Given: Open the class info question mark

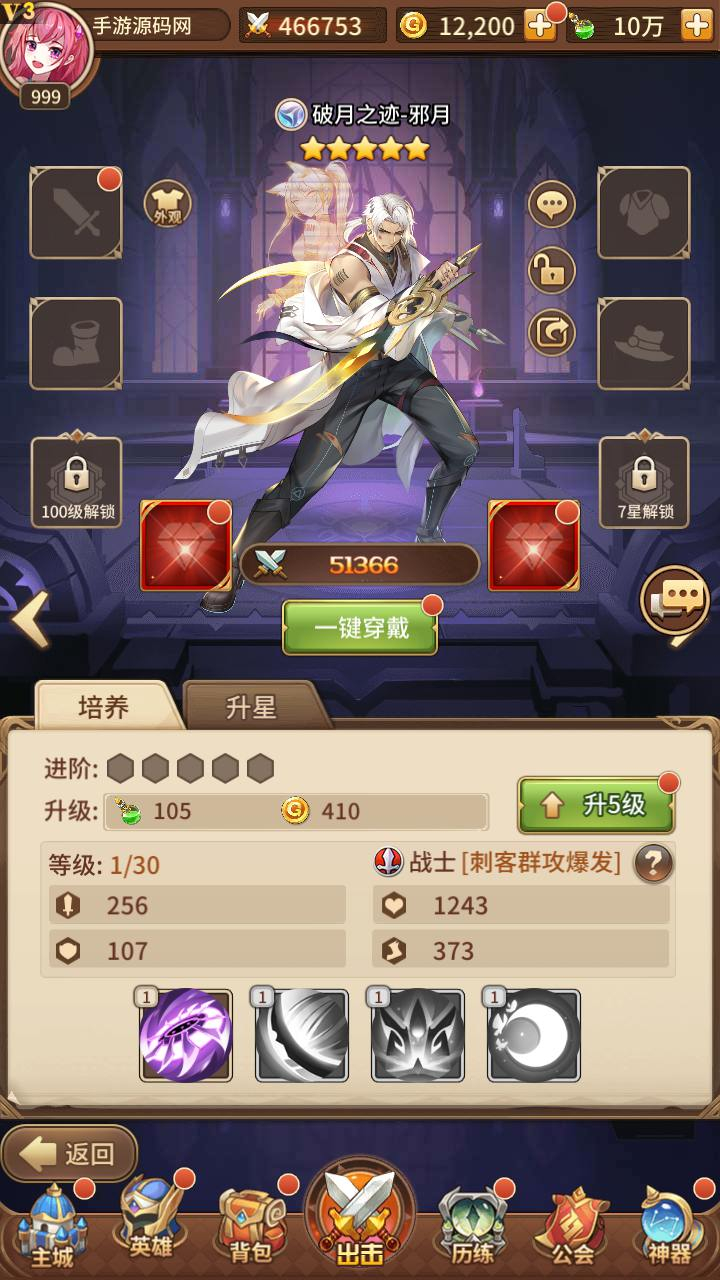Looking at the screenshot, I should pyautogui.click(x=654, y=863).
